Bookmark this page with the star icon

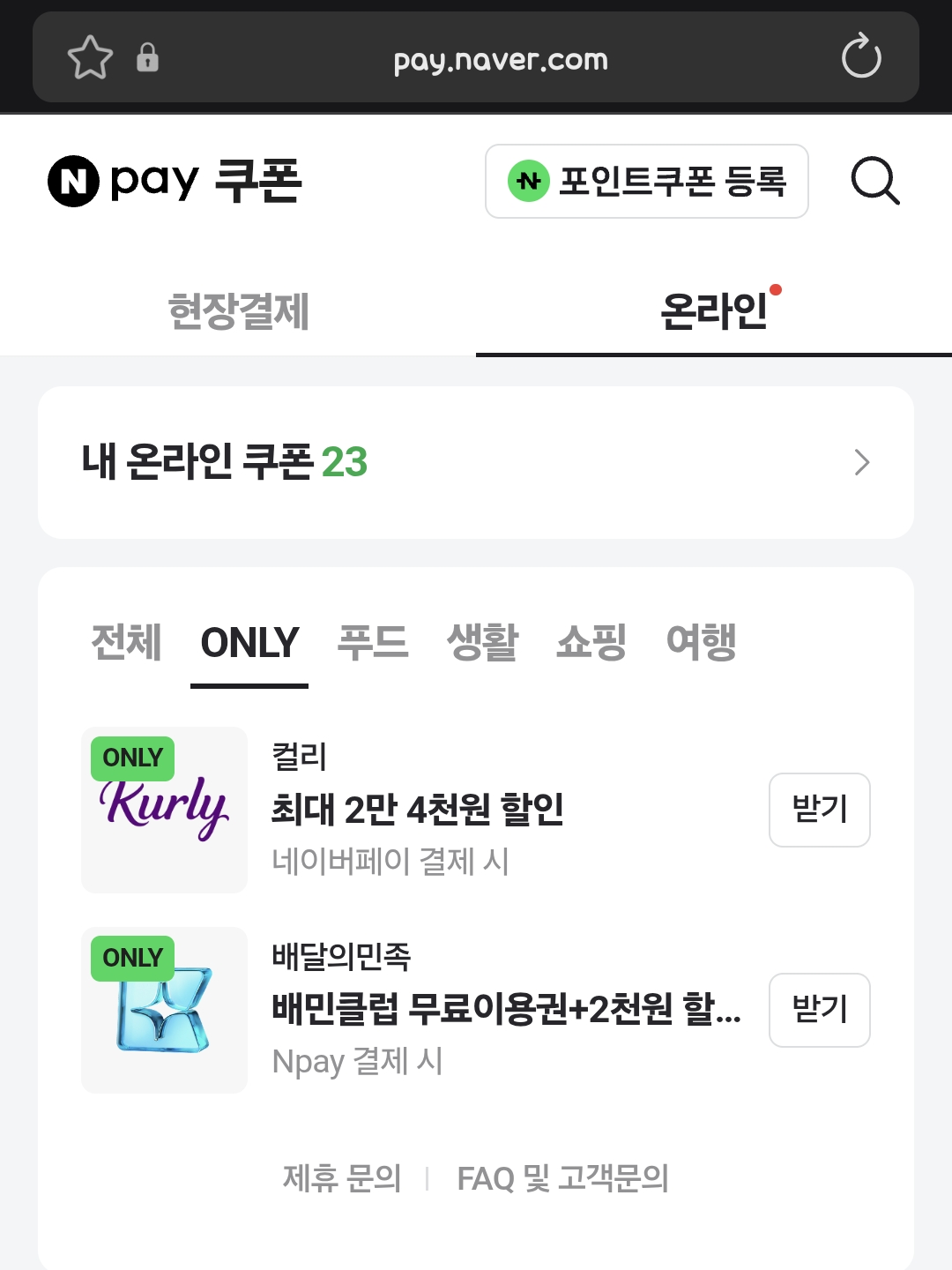coord(90,58)
